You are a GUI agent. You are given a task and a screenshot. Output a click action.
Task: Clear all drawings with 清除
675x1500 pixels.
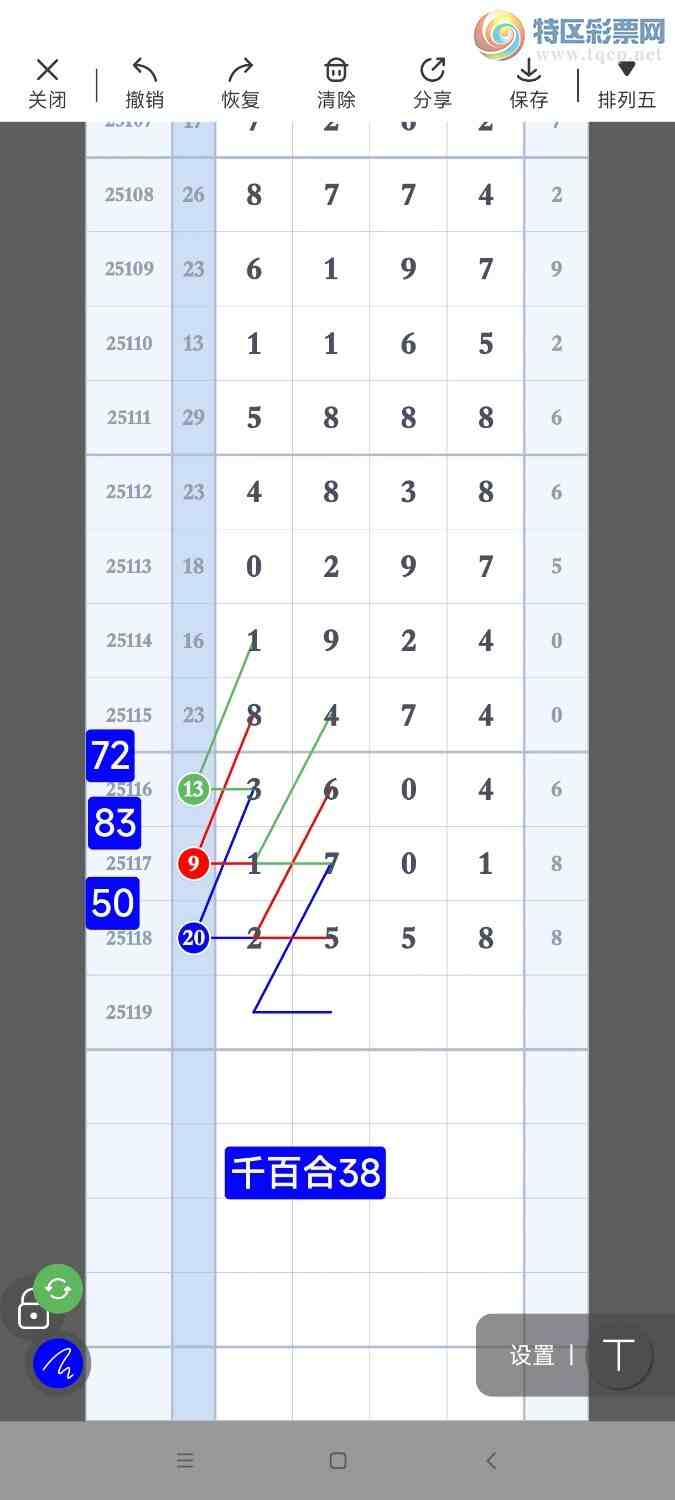[x=336, y=82]
